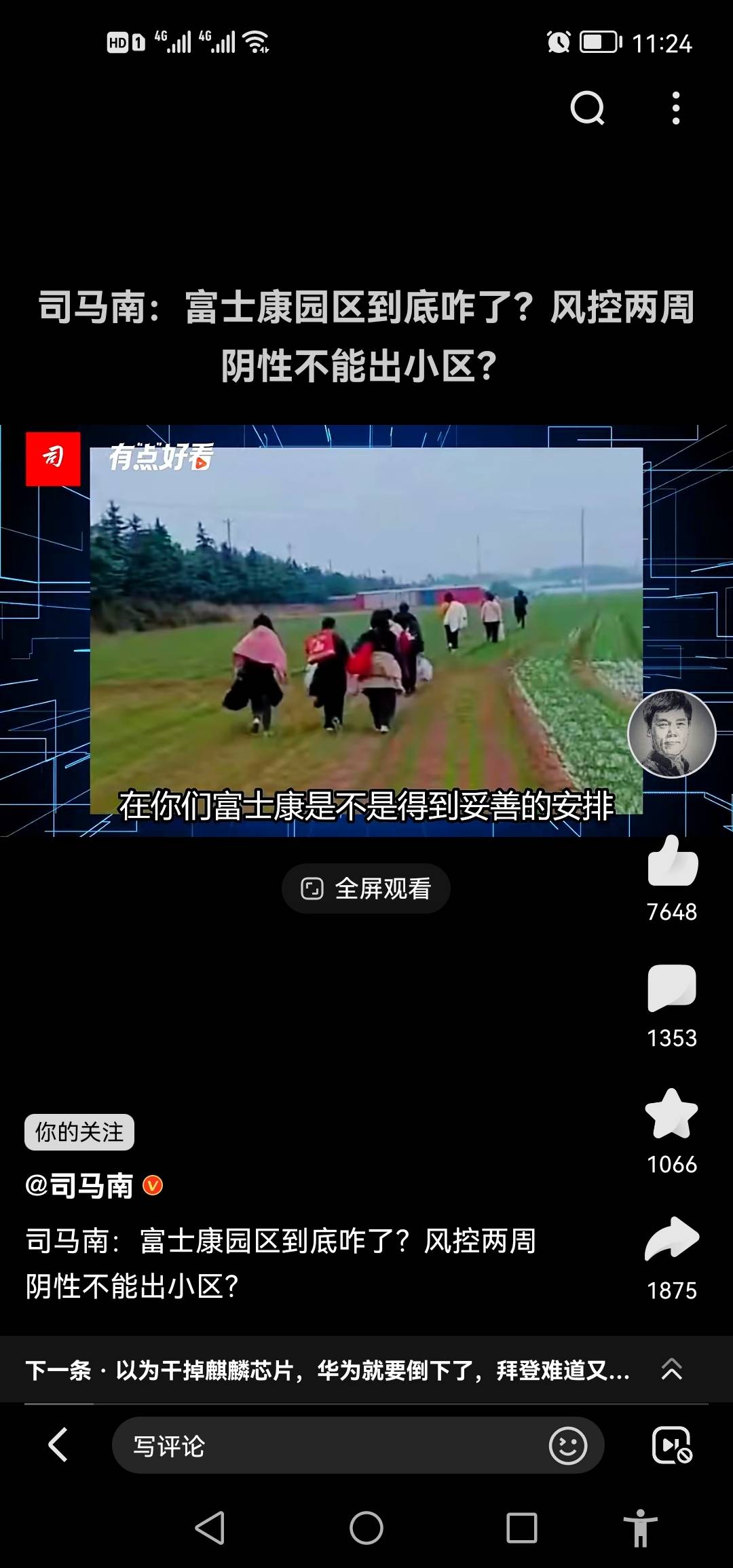Tap the video play-settings icon at bottom right
The height and width of the screenshot is (1568, 733).
coord(671,1446)
